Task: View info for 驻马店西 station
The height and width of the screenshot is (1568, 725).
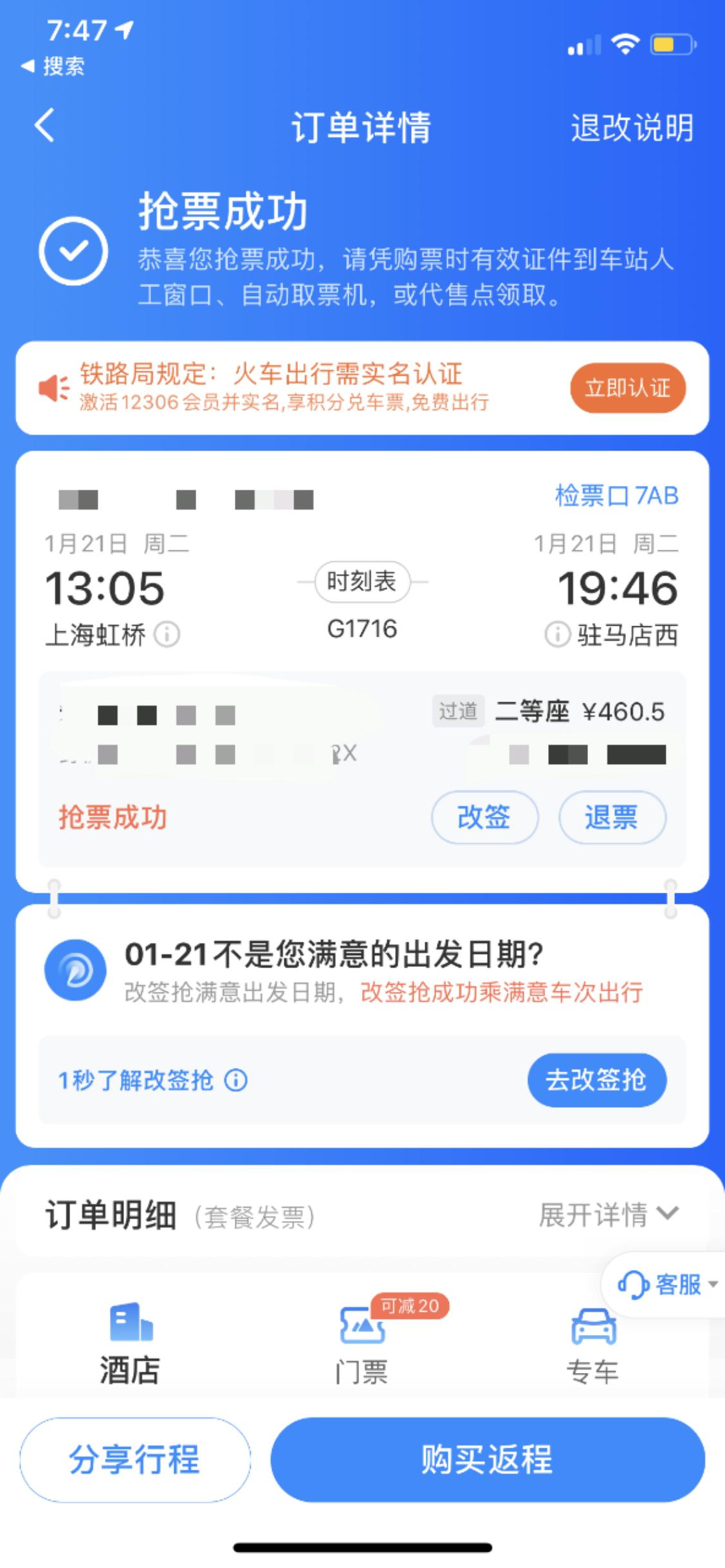Action: point(557,635)
